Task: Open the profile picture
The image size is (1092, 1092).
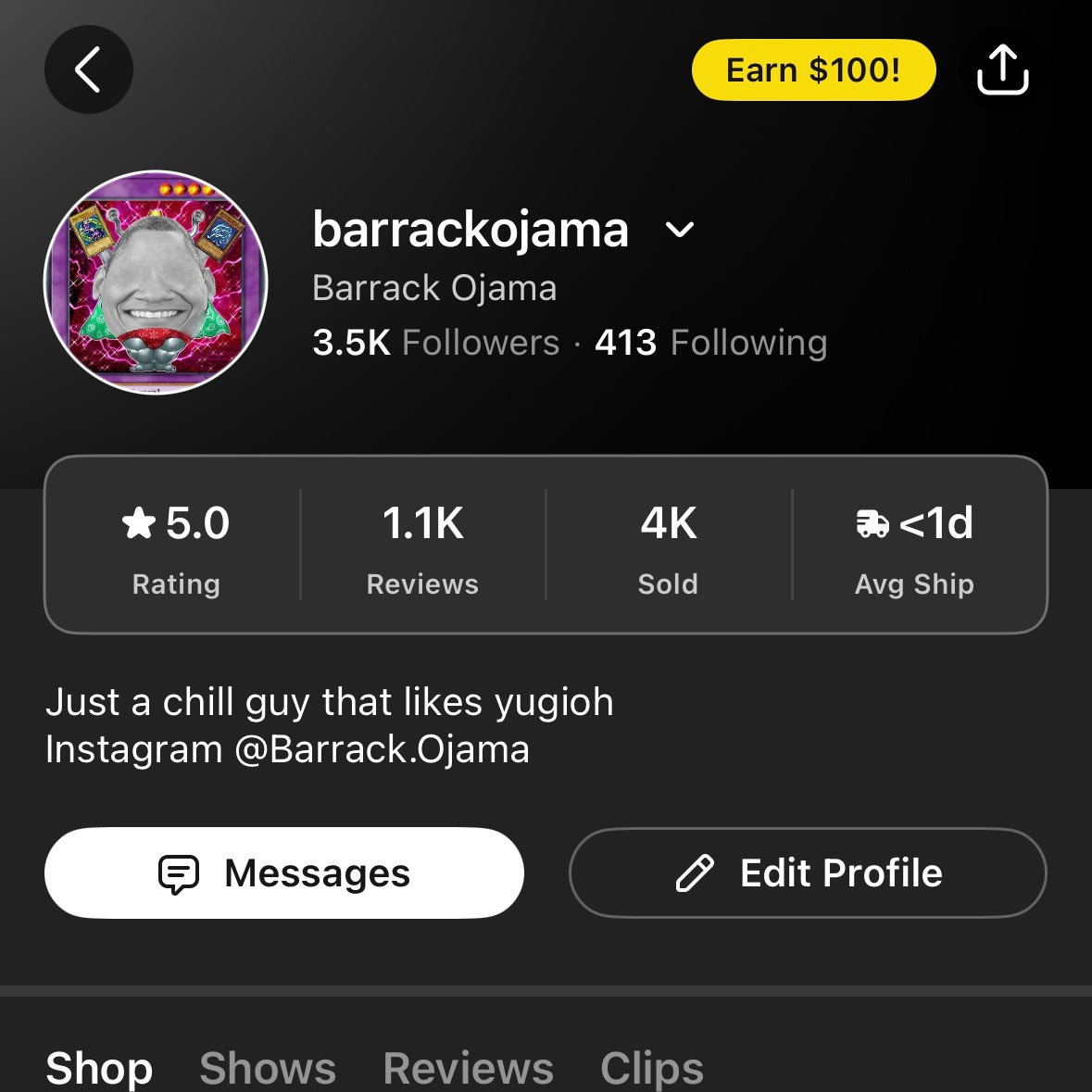Action: pyautogui.click(x=156, y=282)
